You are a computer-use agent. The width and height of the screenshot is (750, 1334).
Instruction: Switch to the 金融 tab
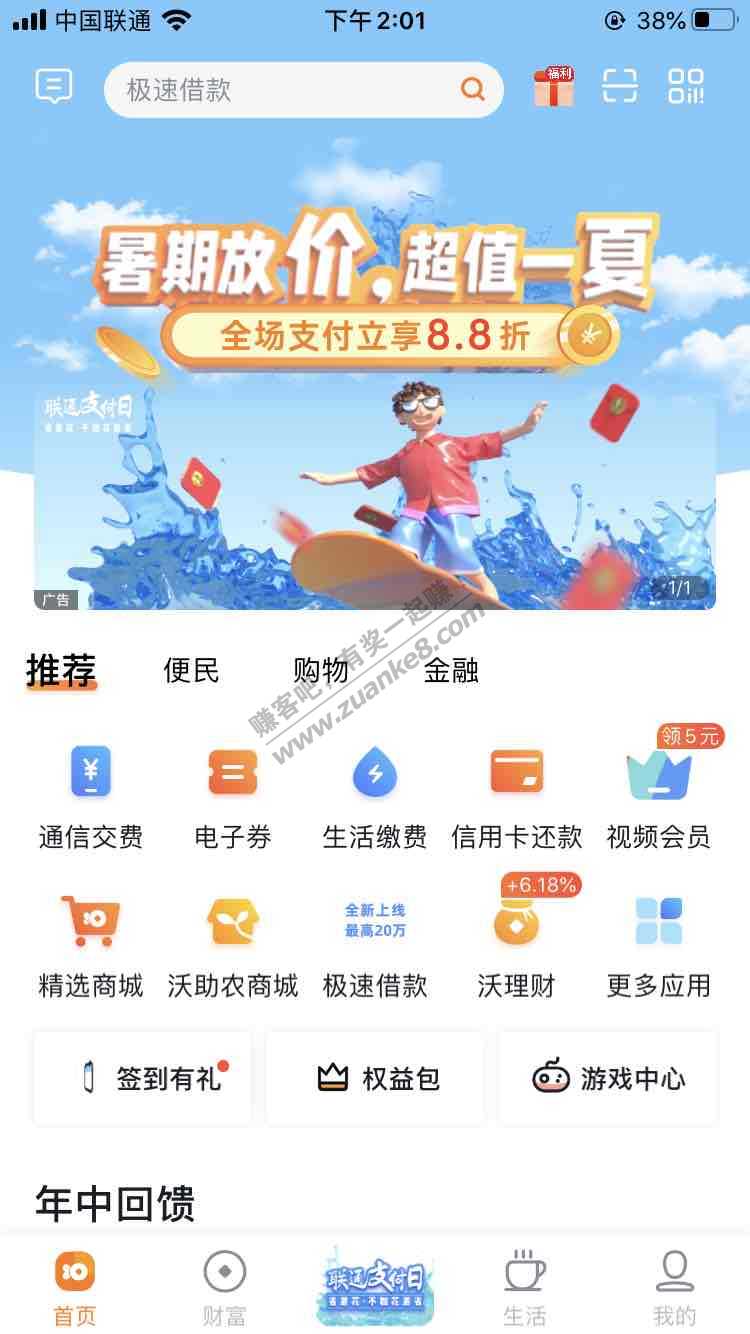point(451,670)
